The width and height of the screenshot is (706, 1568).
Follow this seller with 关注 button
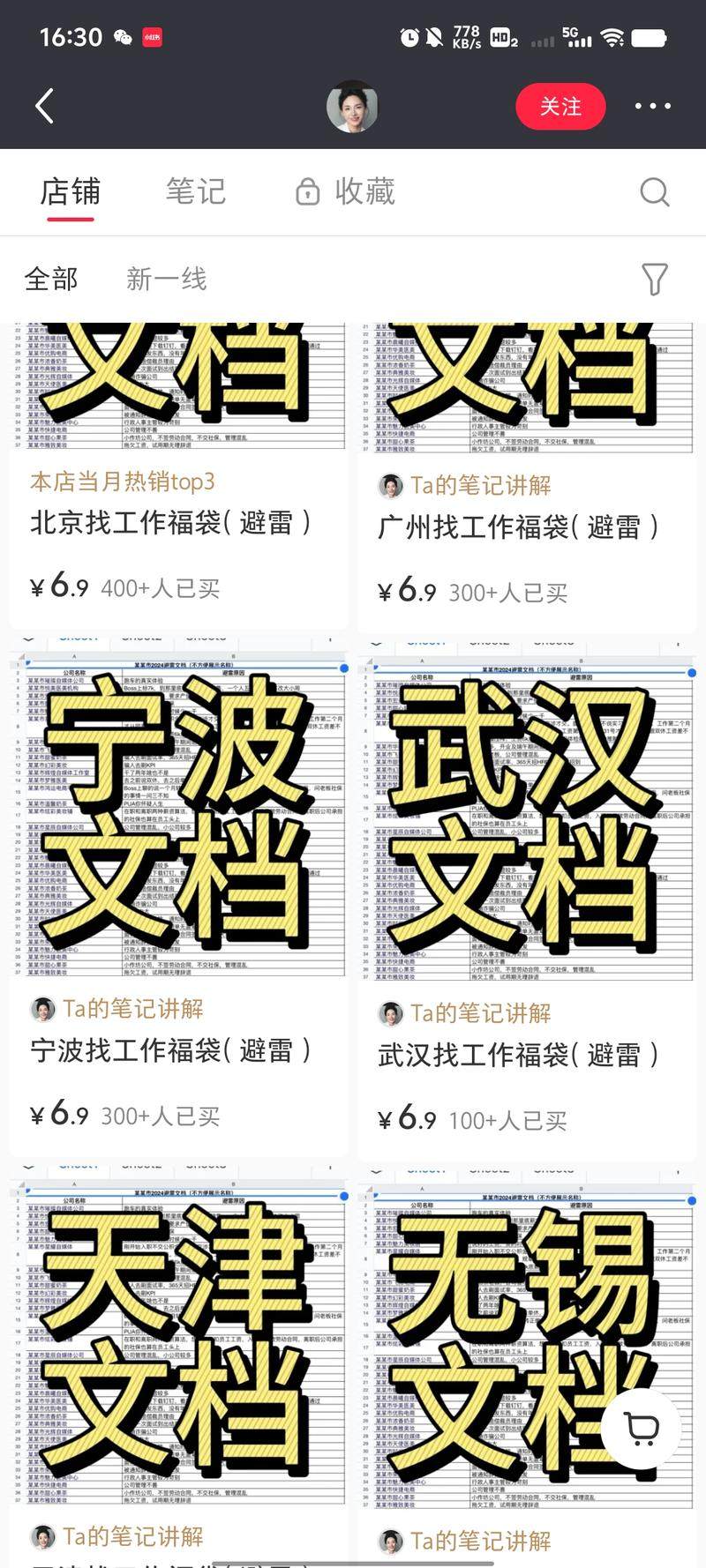click(x=560, y=107)
